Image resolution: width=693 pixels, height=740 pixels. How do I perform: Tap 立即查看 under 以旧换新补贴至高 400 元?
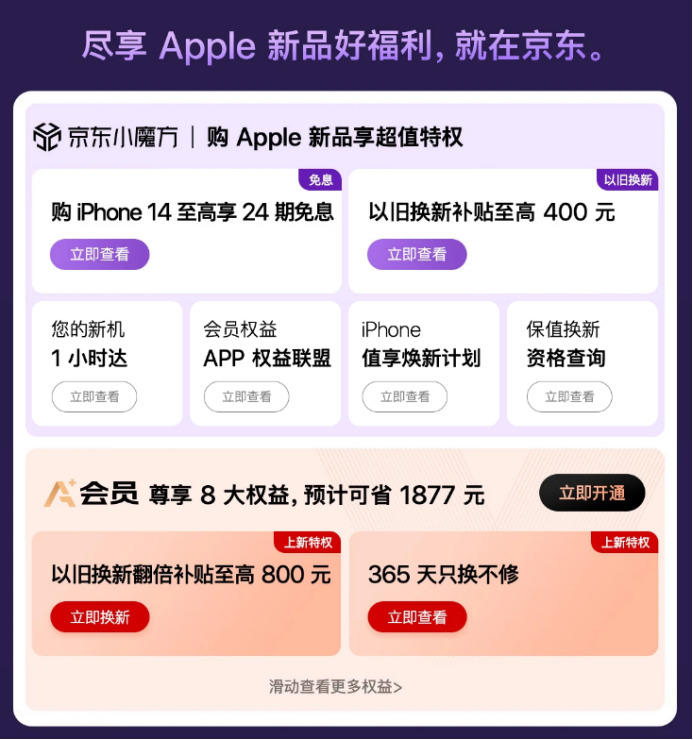pyautogui.click(x=417, y=254)
